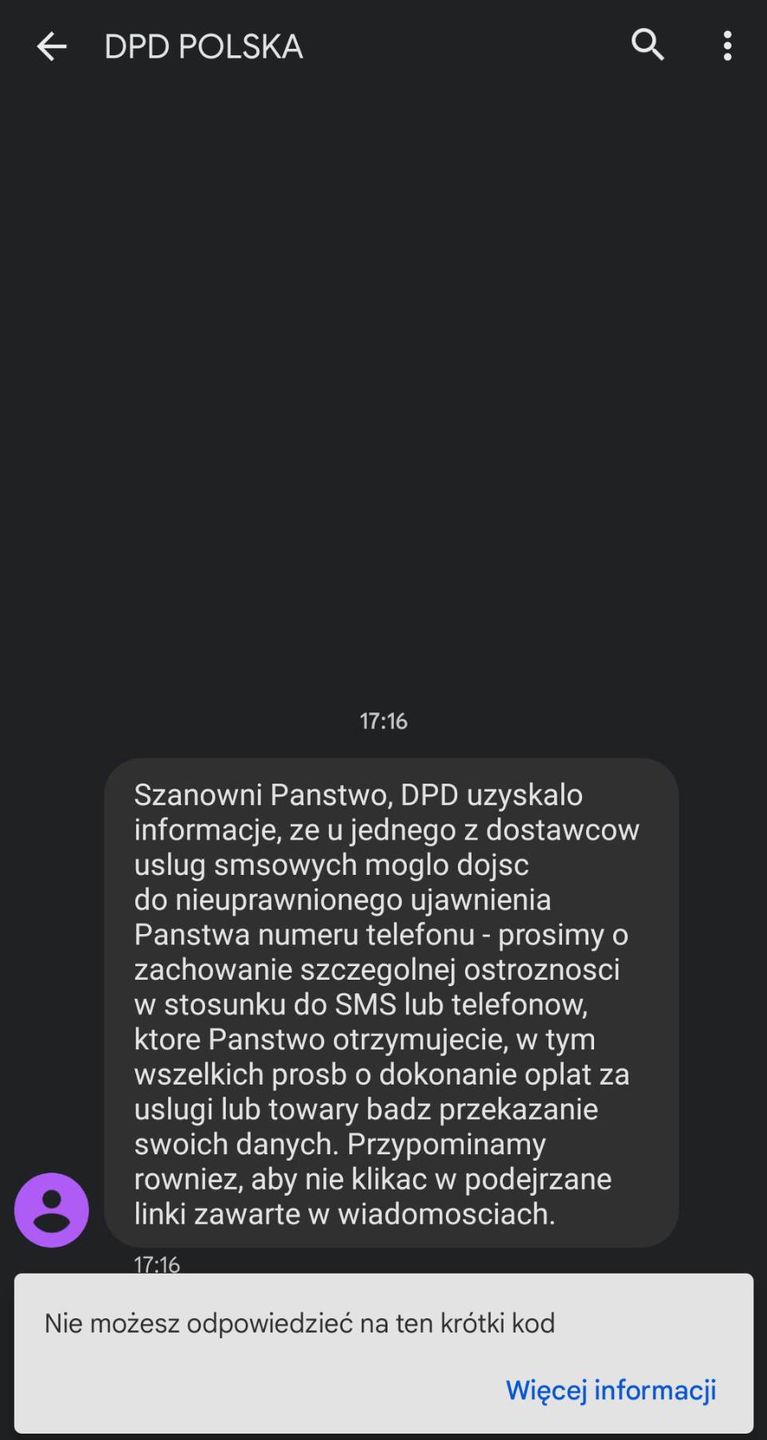Select the search magnifier in the top bar
Viewport: 767px width, 1440px height.
(x=648, y=46)
